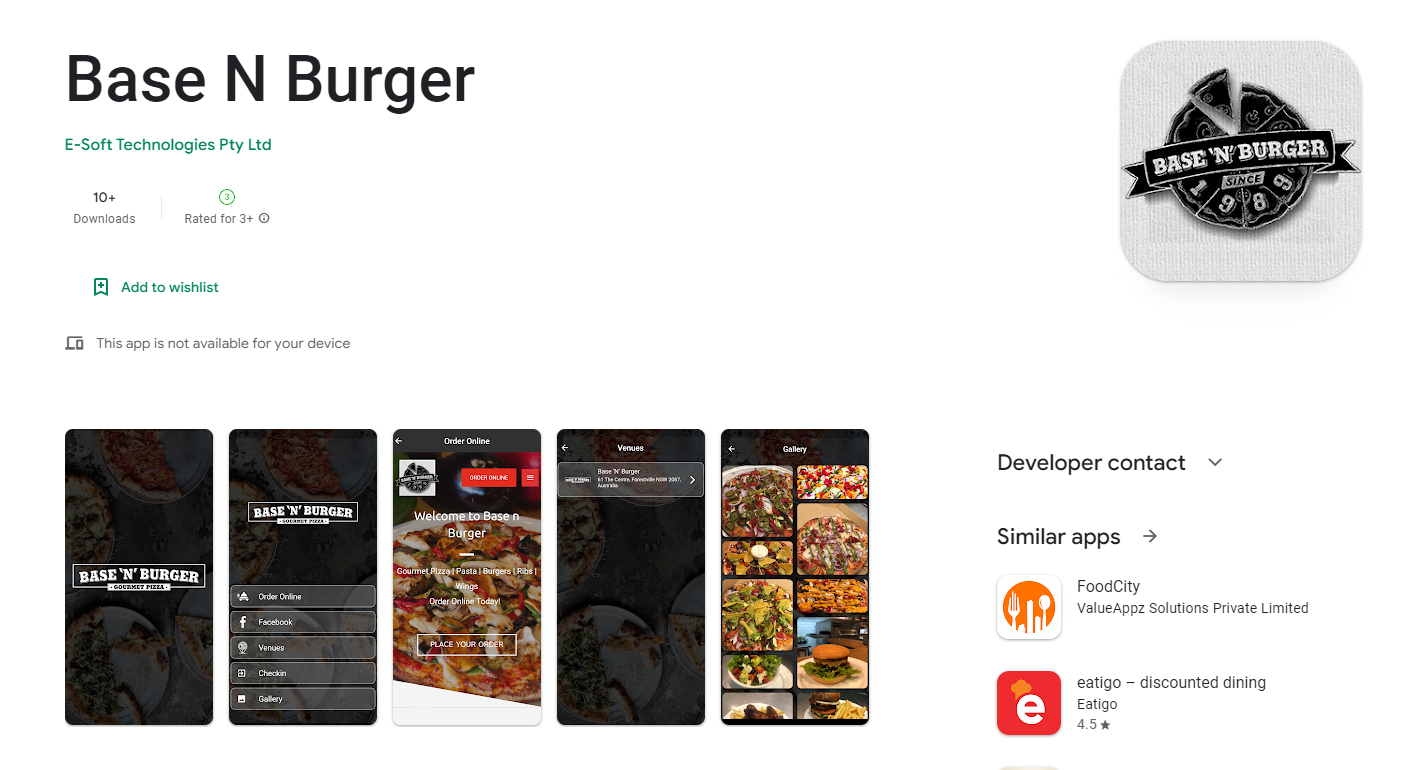See more Similar apps via arrow
The height and width of the screenshot is (770, 1426).
coord(1150,536)
